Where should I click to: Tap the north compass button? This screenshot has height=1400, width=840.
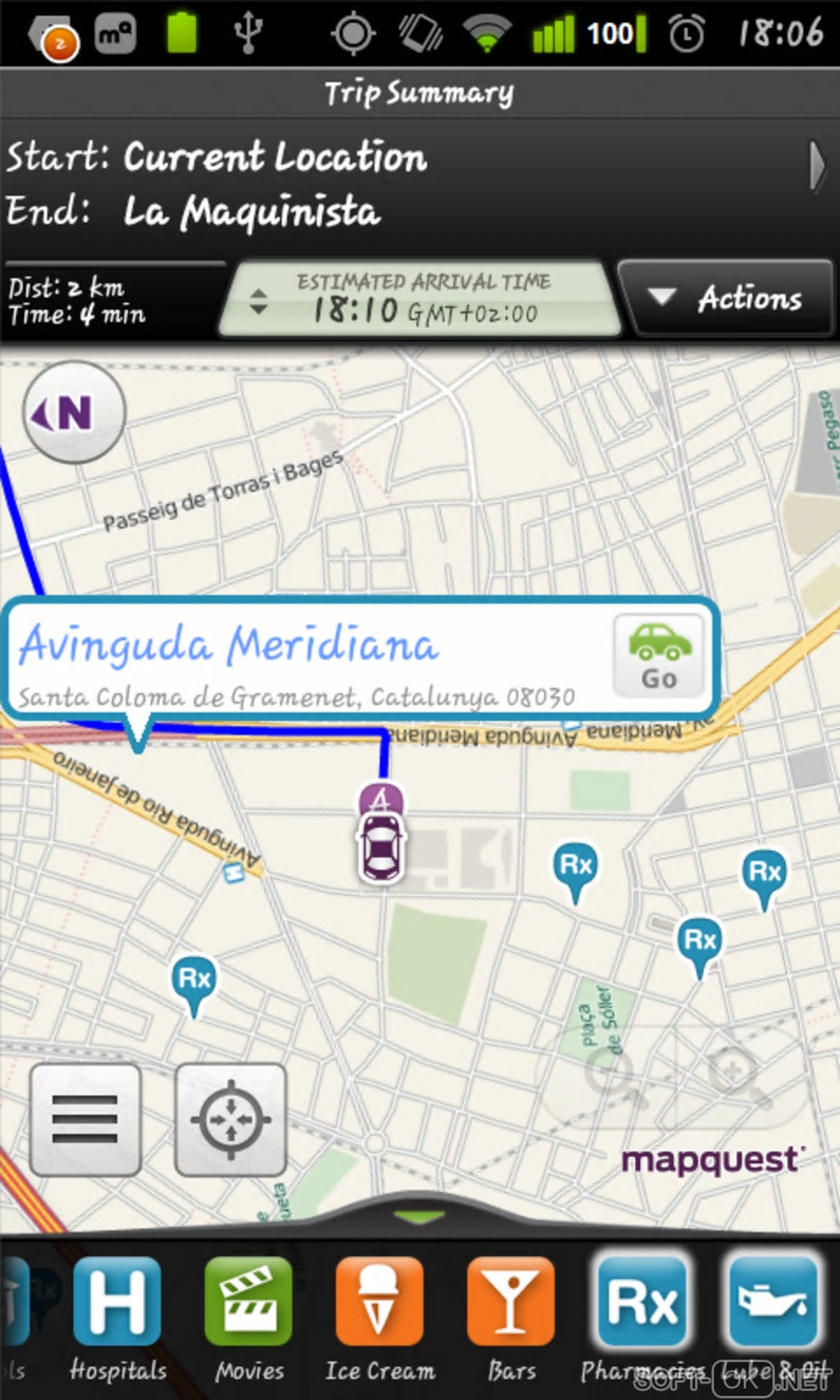click(x=74, y=413)
